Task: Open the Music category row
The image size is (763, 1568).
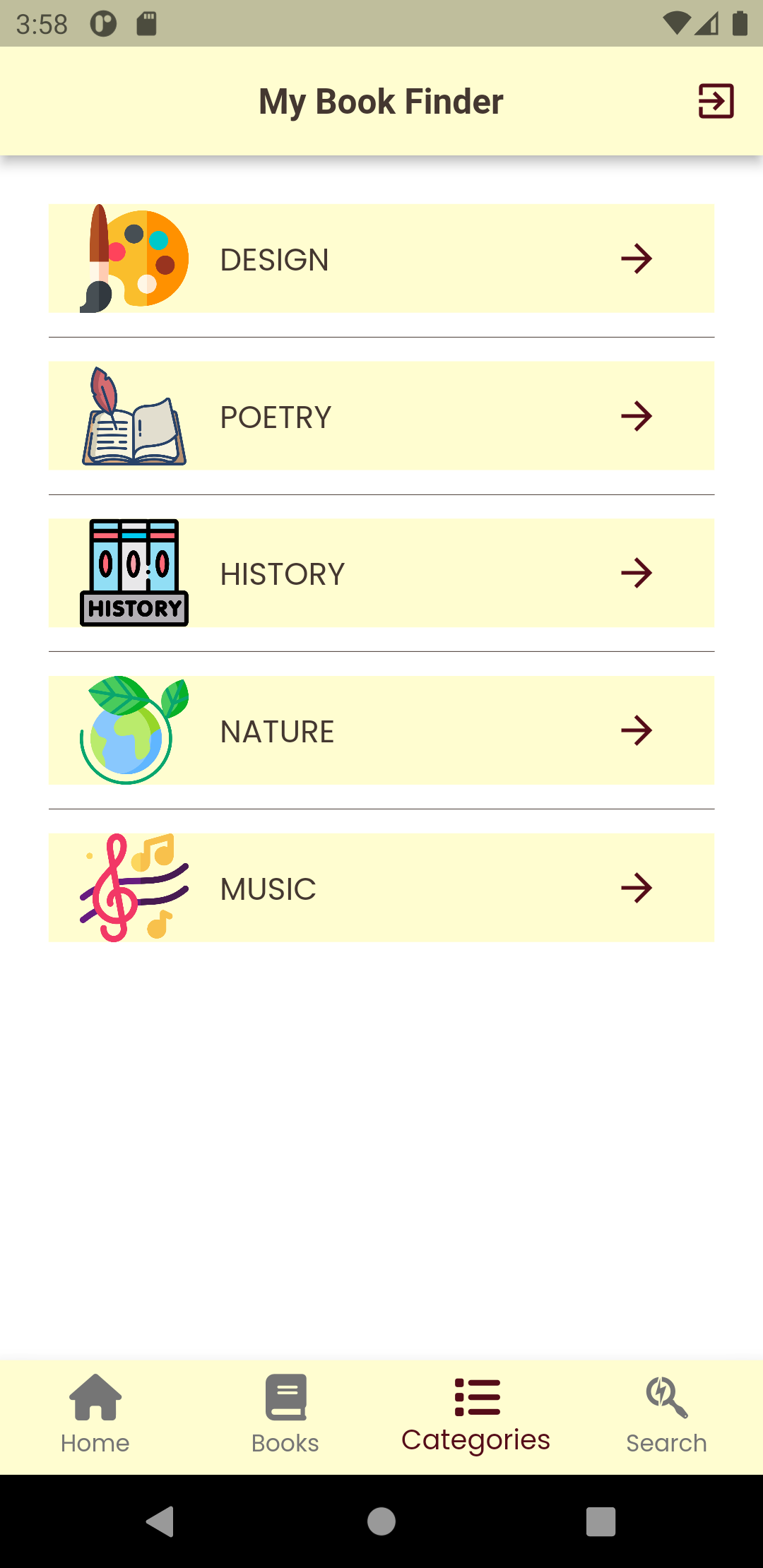Action: point(381,888)
